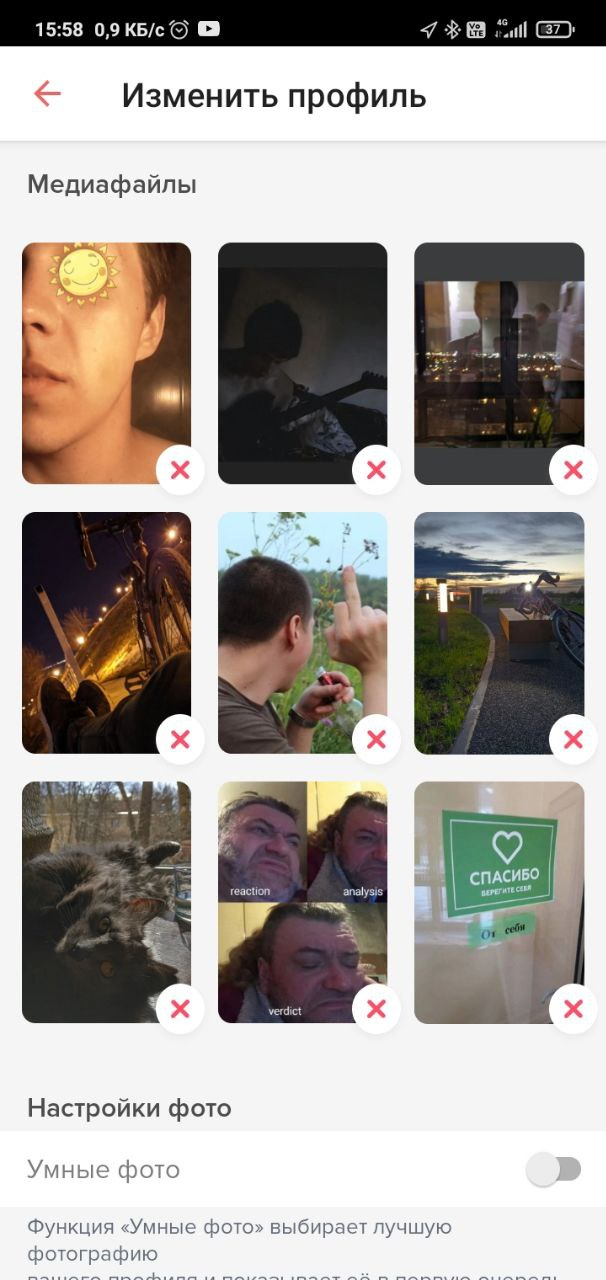Delete the dark guitar player photo
This screenshot has width=606, height=1280.
(376, 470)
